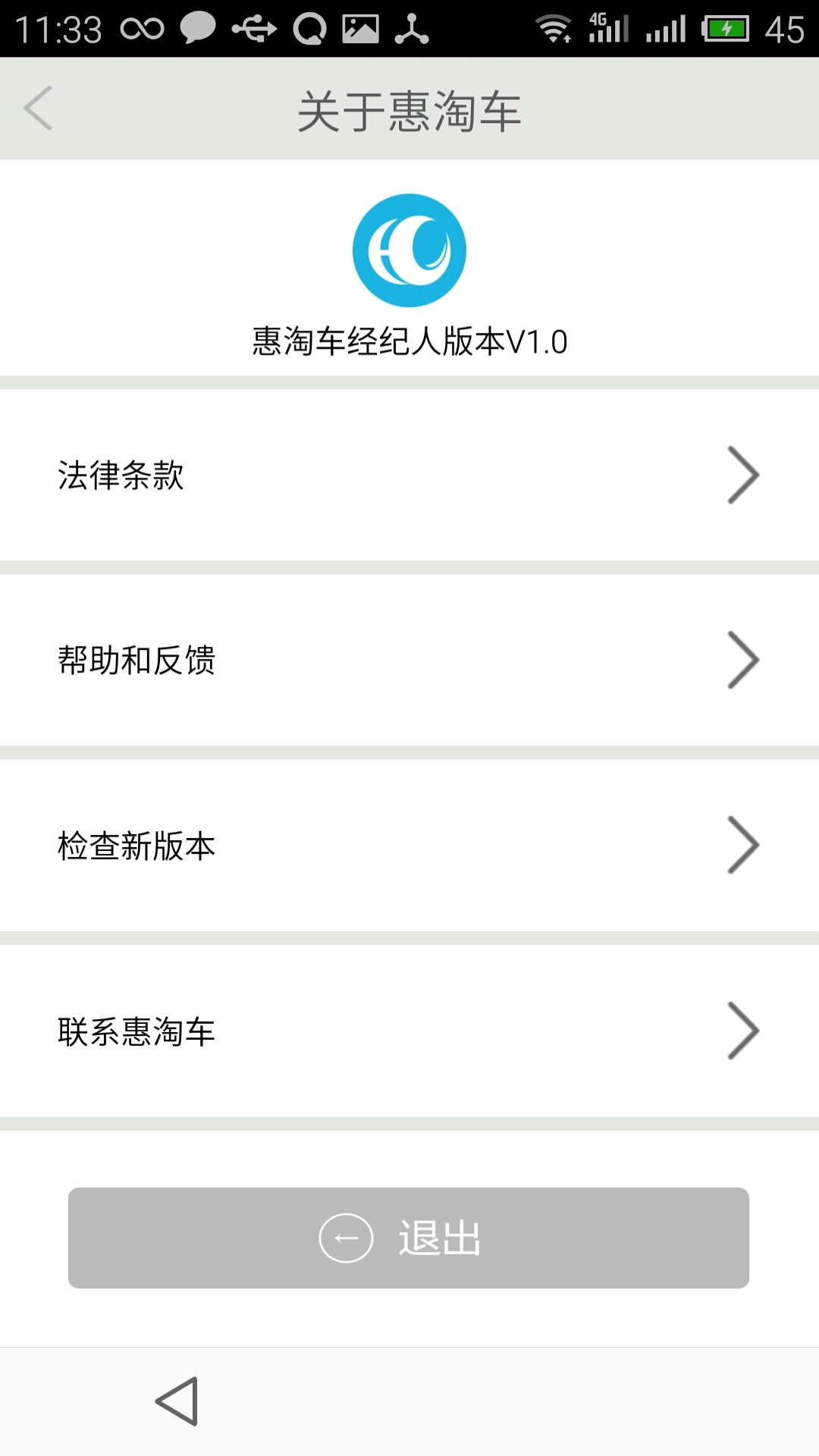
Task: Tap the system back navigation triangle
Action: [x=177, y=1401]
